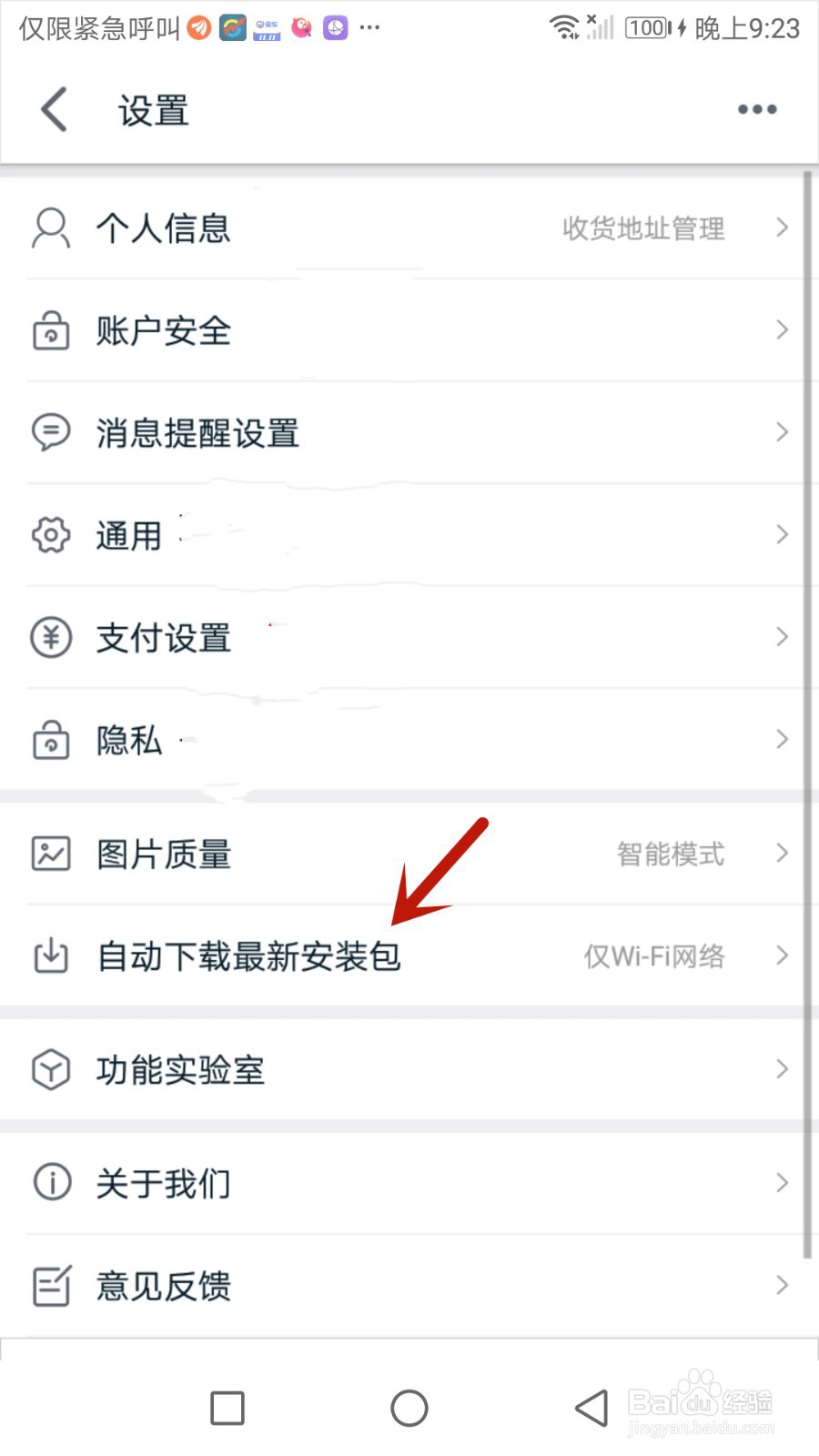Change 图片质量 from 智能模式
This screenshot has height=1456, width=819.
[671, 854]
